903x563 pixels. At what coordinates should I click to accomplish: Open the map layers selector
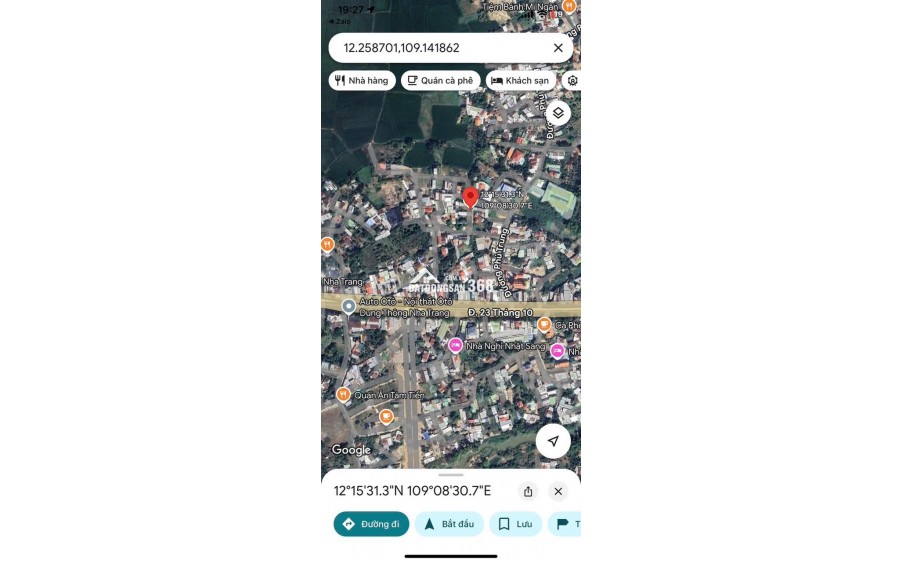[x=558, y=113]
